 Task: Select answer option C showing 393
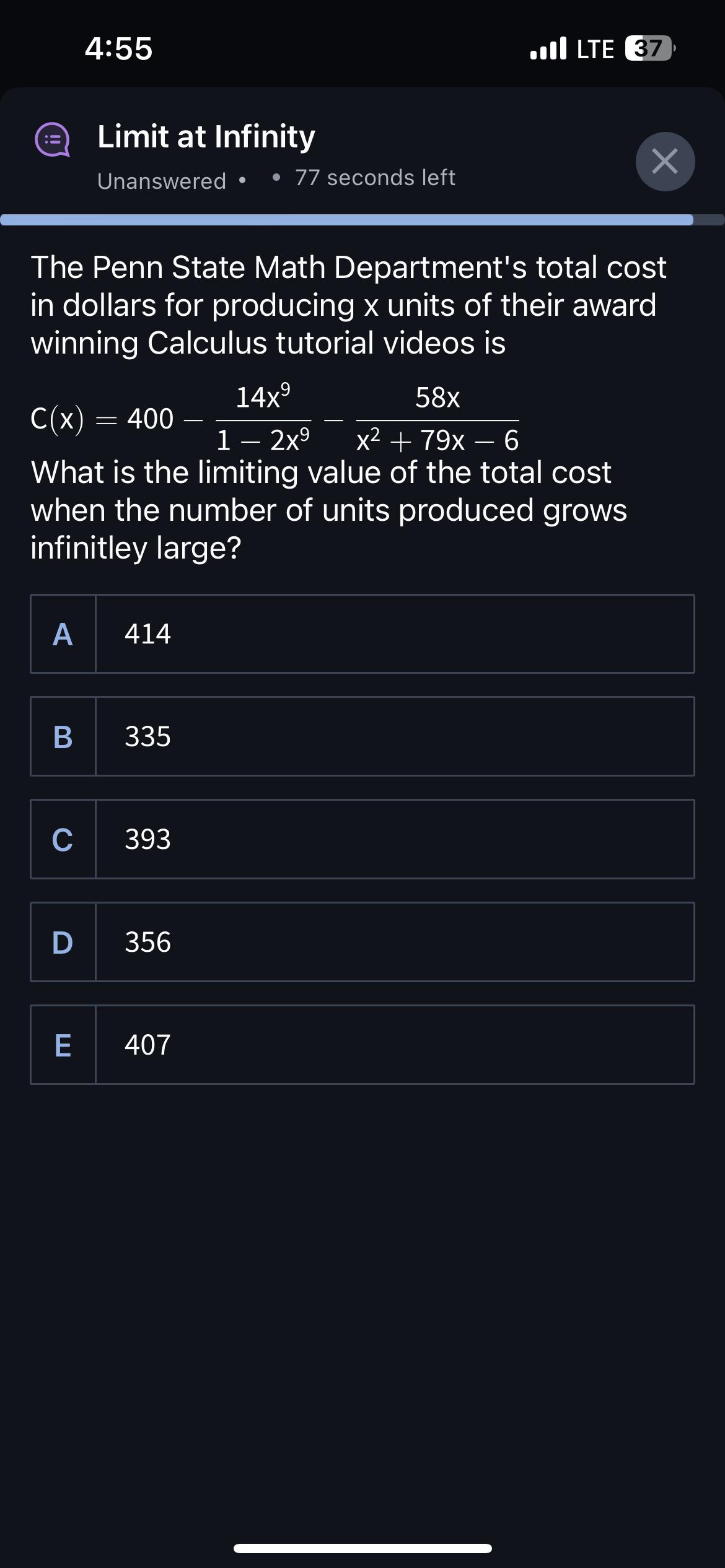(362, 839)
